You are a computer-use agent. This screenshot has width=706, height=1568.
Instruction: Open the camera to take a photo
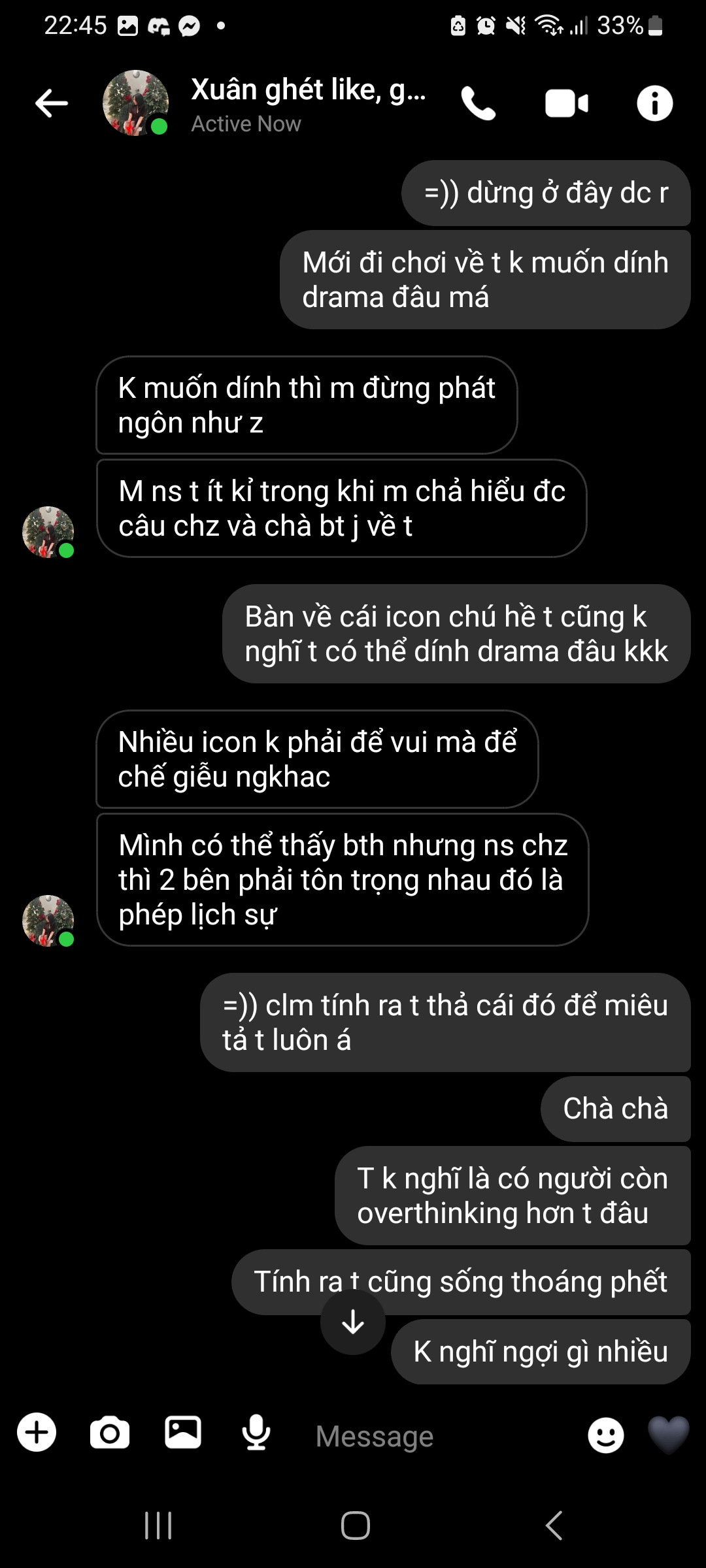point(110,1433)
